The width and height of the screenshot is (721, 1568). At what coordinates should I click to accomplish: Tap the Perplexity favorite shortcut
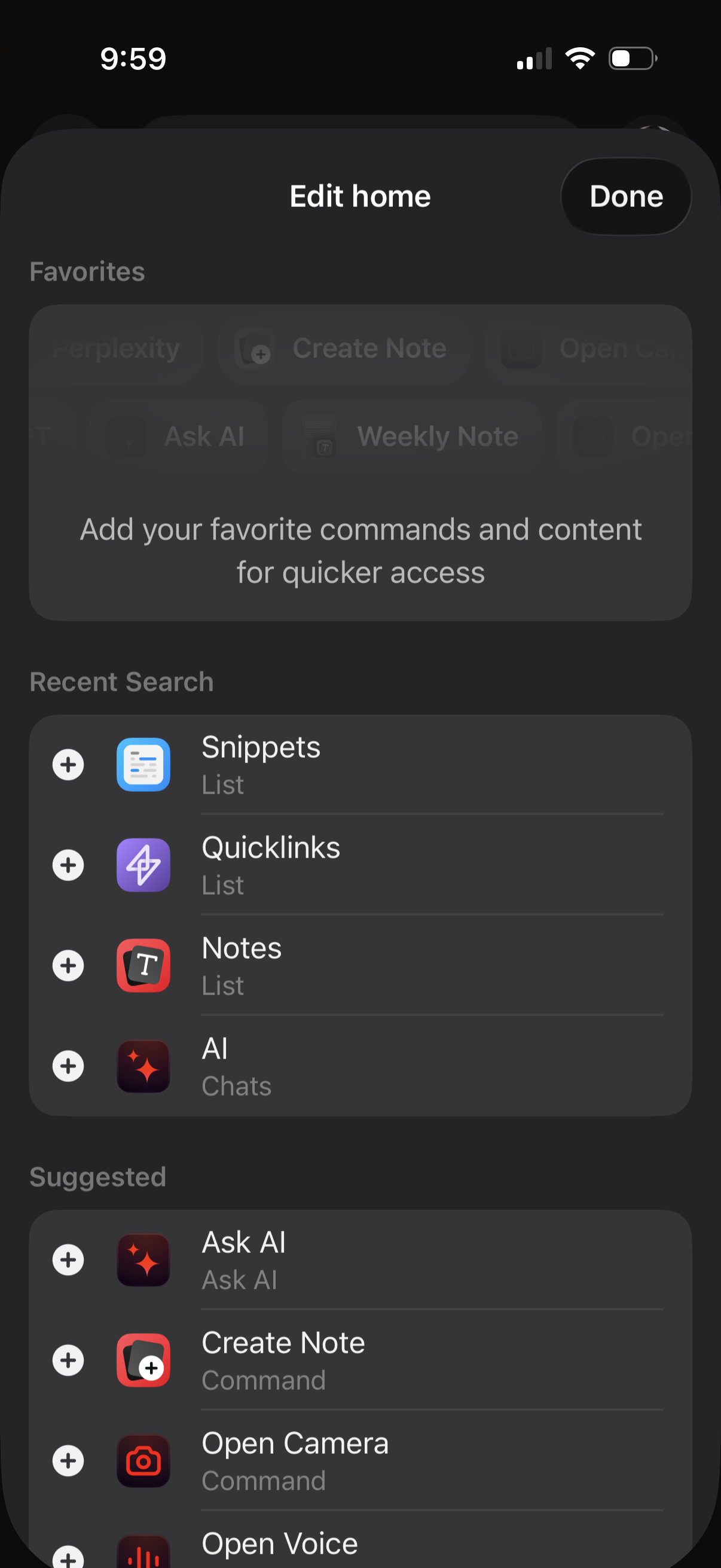tap(117, 348)
